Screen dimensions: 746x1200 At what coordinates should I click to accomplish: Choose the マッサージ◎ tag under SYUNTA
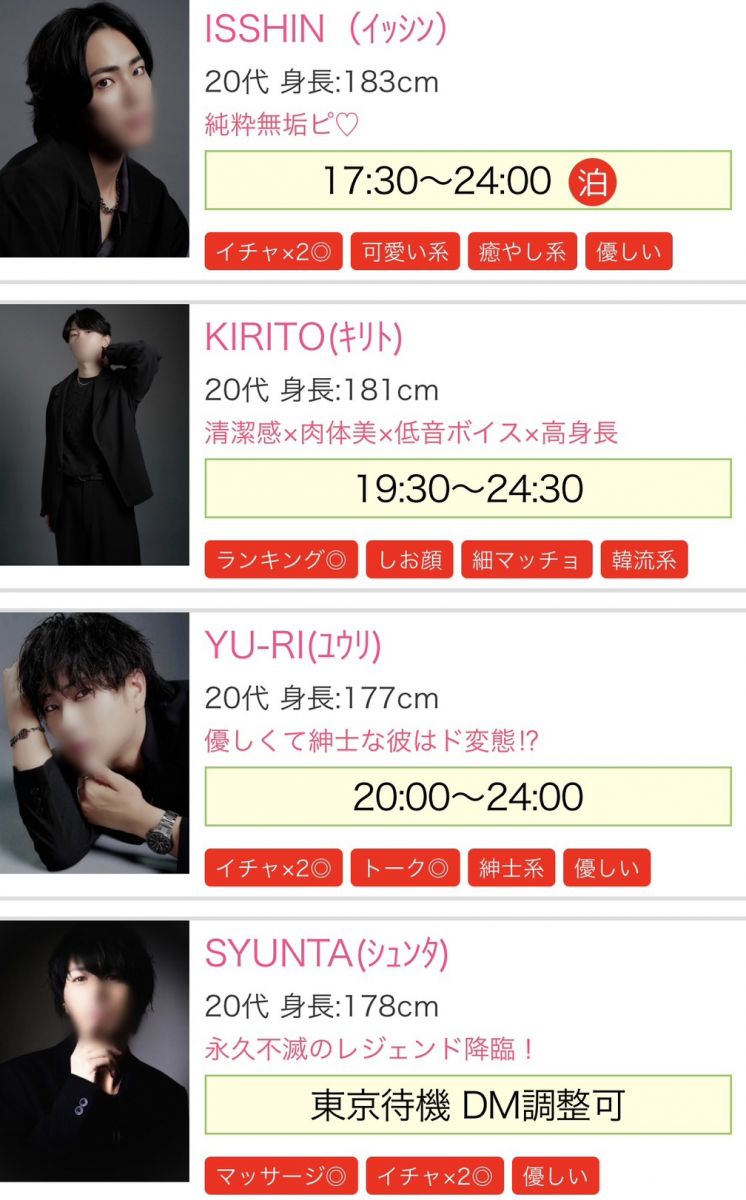(x=281, y=1176)
